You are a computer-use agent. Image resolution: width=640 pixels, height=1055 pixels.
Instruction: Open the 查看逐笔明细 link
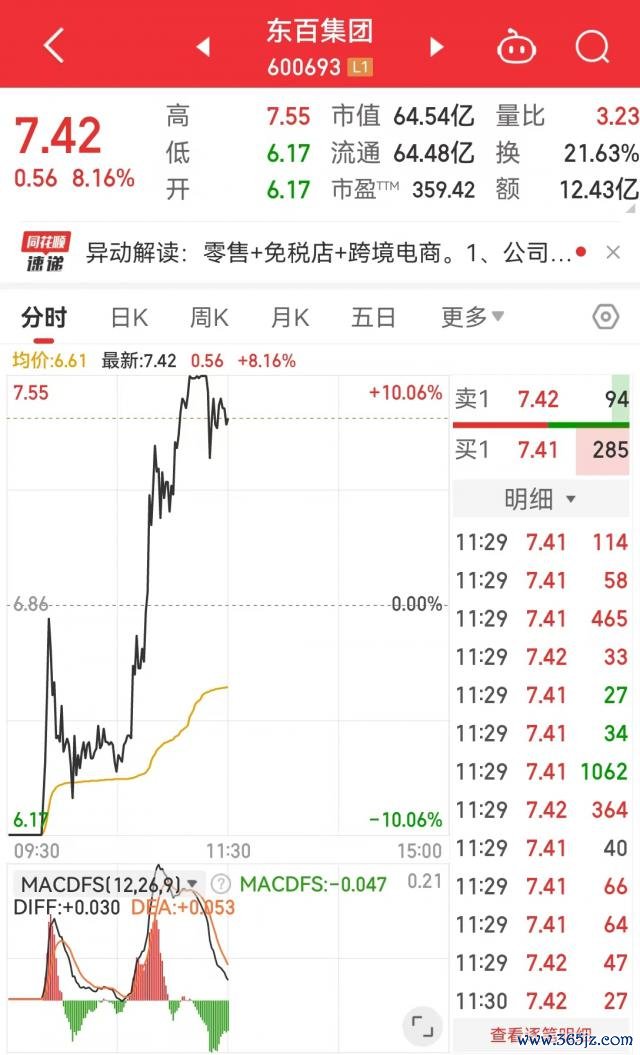[x=540, y=1034]
